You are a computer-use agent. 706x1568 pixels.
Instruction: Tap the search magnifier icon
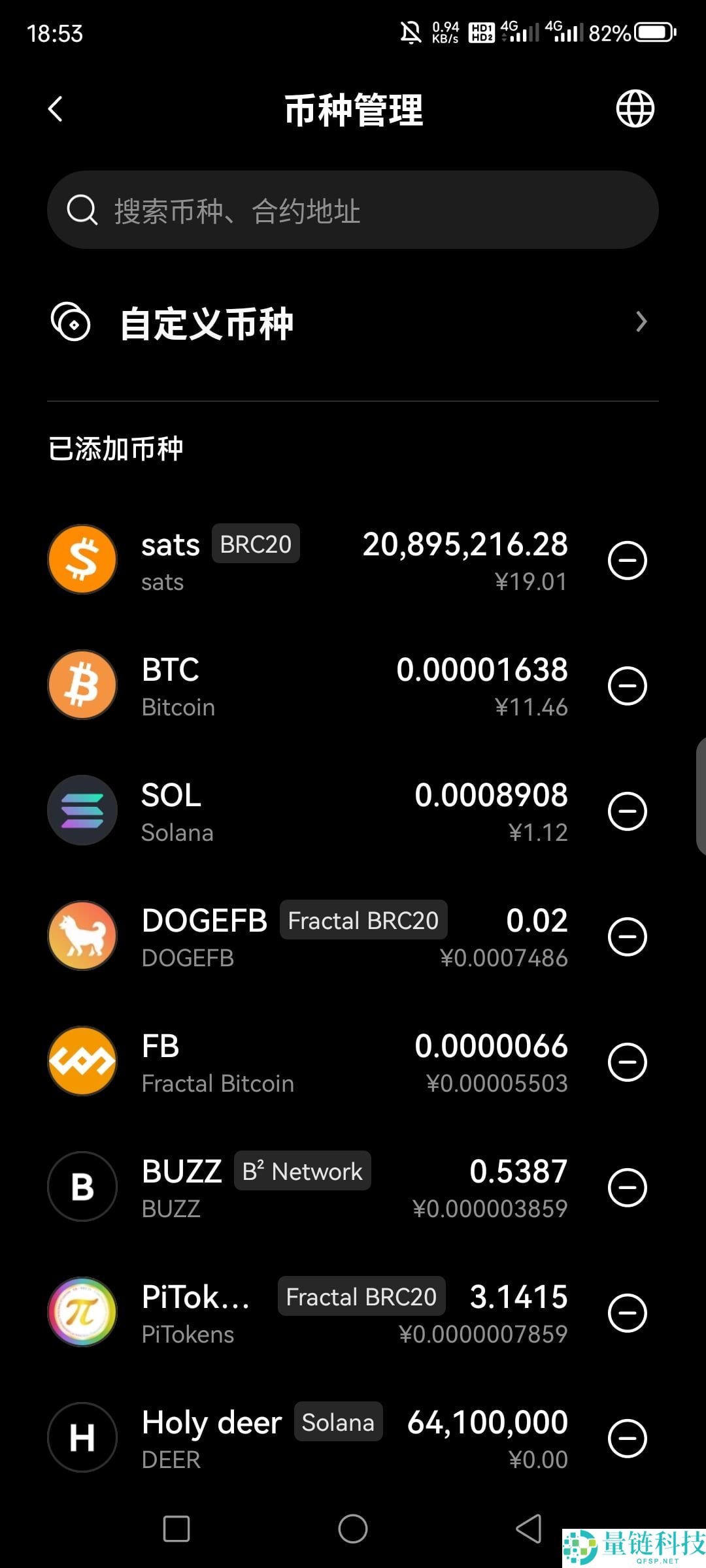(x=81, y=210)
